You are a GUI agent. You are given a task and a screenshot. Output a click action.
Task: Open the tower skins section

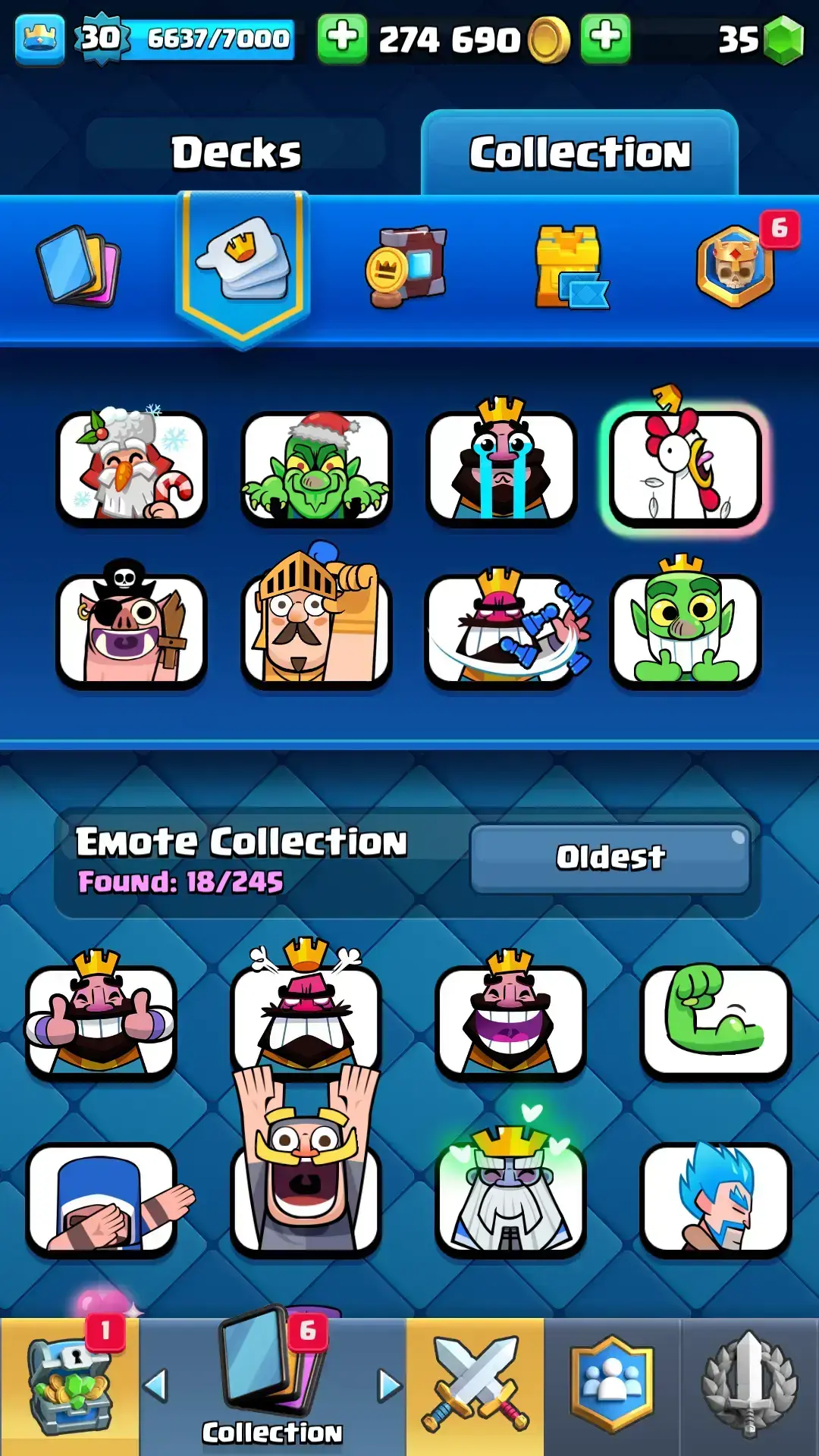[570, 267]
